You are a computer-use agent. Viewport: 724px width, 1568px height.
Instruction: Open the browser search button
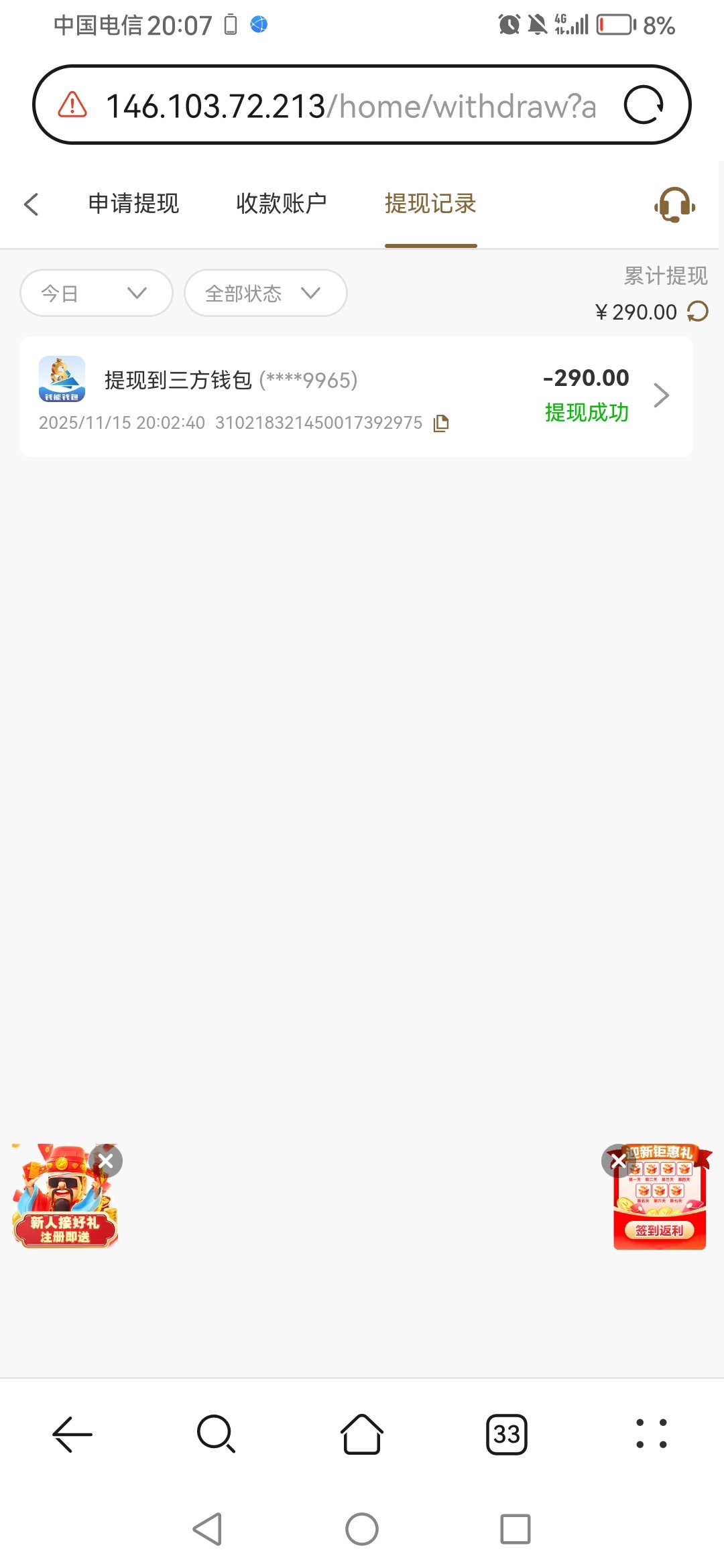[x=216, y=1434]
